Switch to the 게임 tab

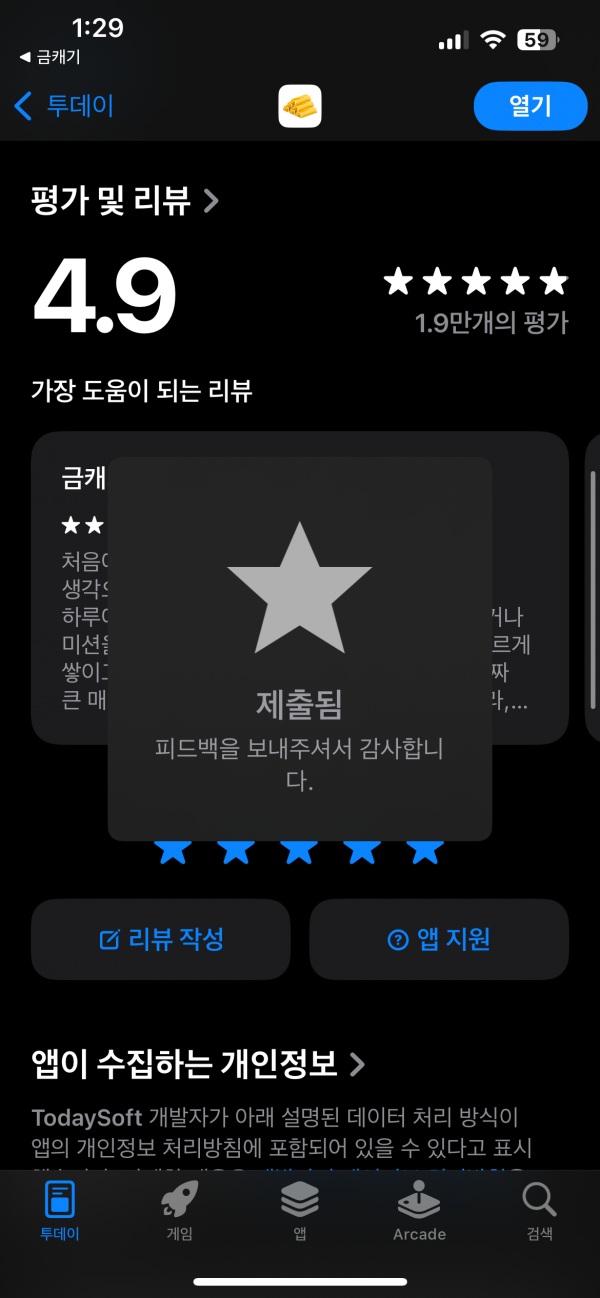[x=180, y=1211]
